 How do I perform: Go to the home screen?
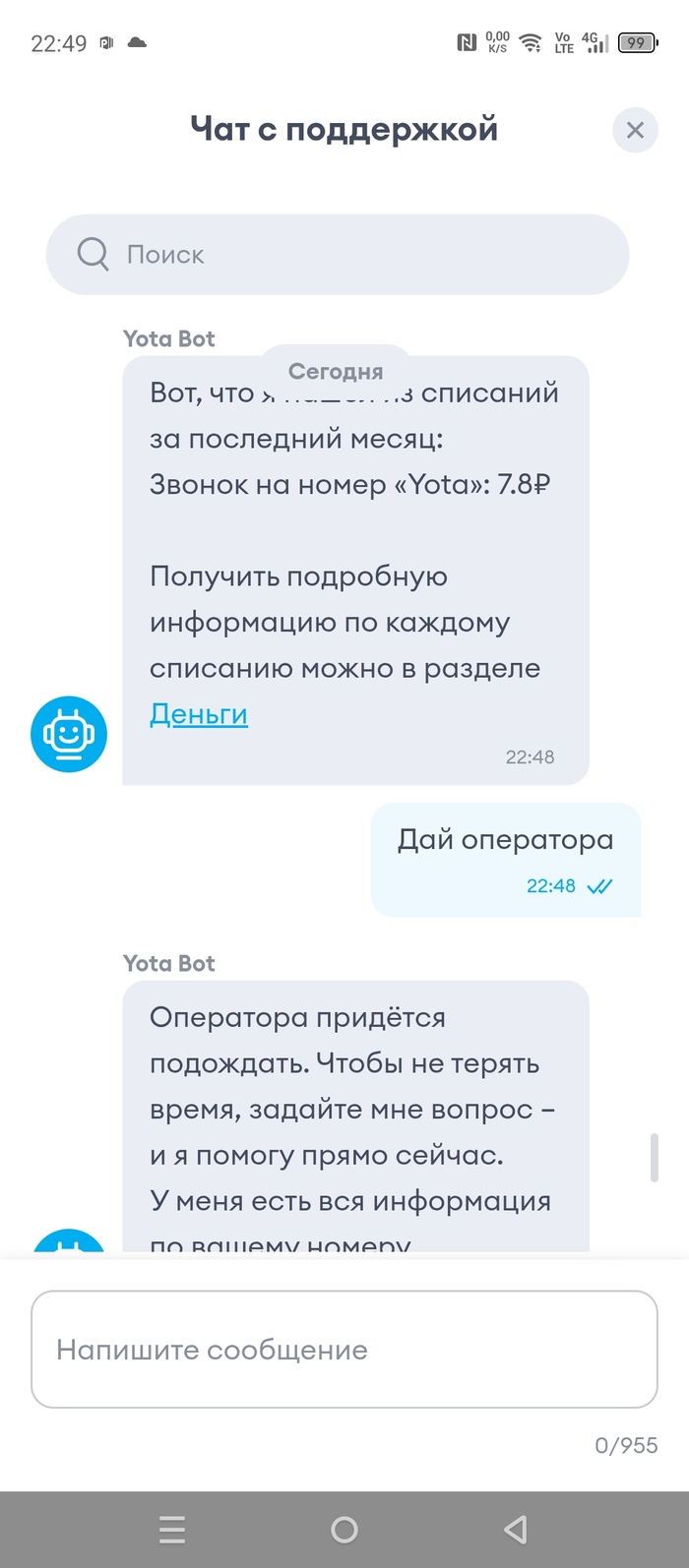point(344,1529)
